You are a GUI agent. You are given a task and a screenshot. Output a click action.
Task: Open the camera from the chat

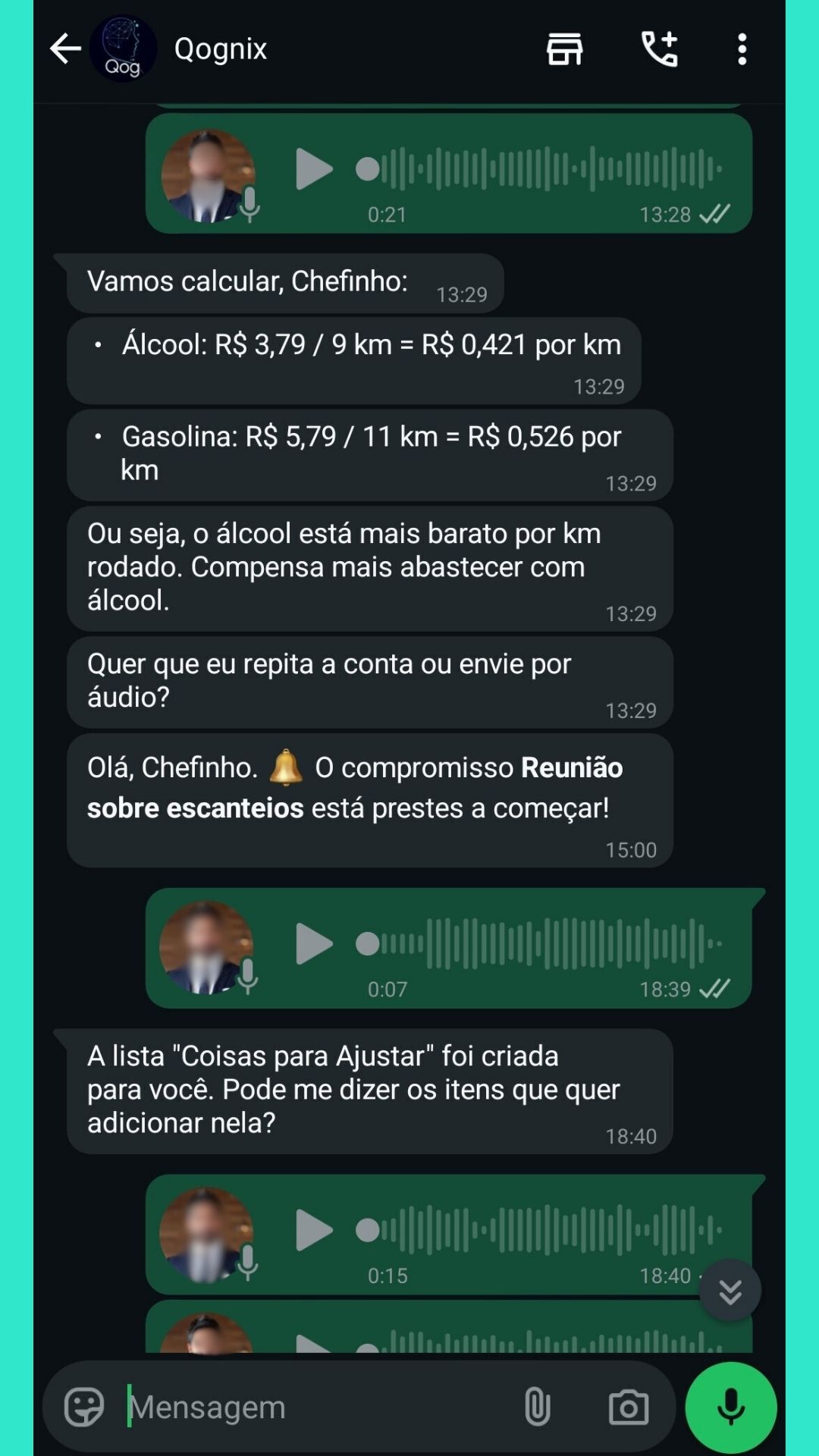[x=628, y=1407]
